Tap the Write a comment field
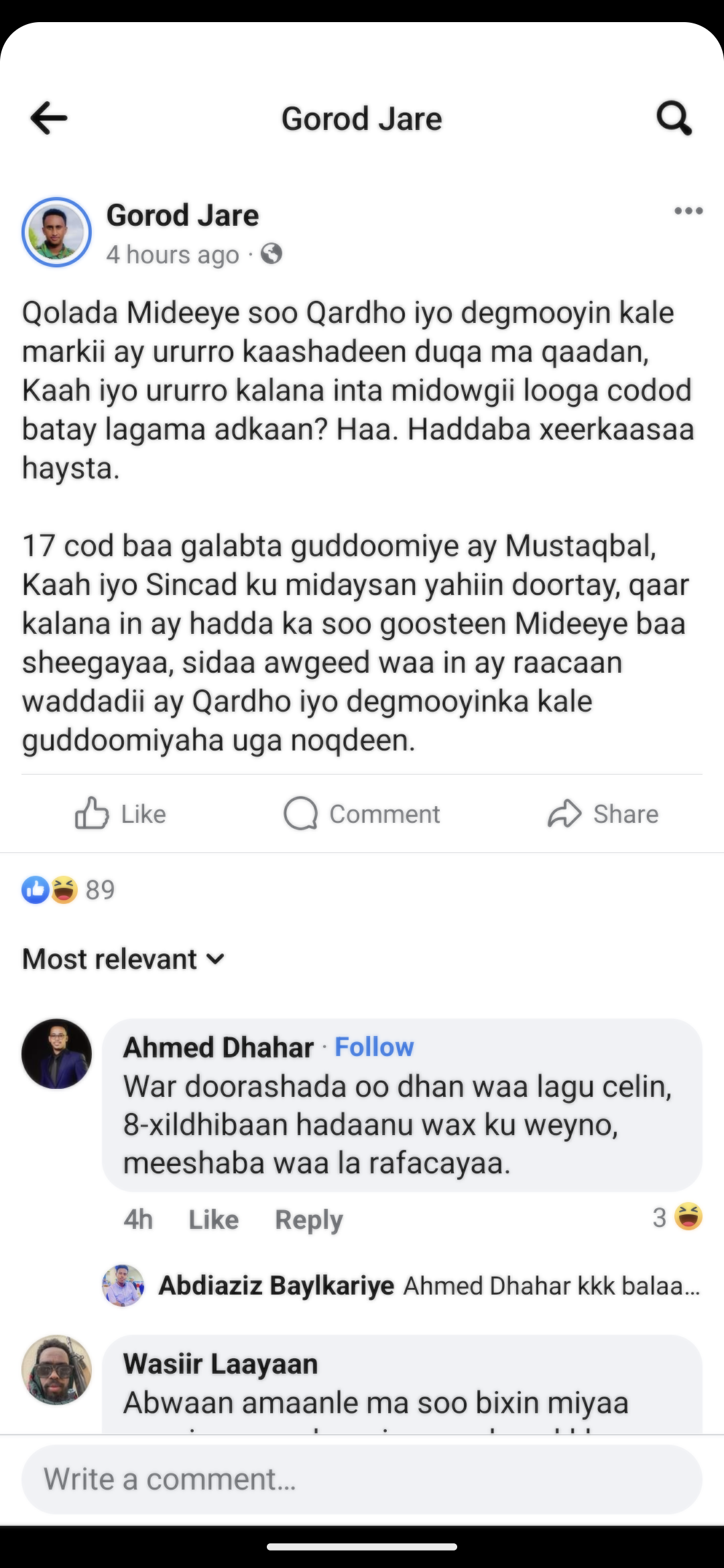Image resolution: width=724 pixels, height=1568 pixels. pyautogui.click(x=362, y=1479)
